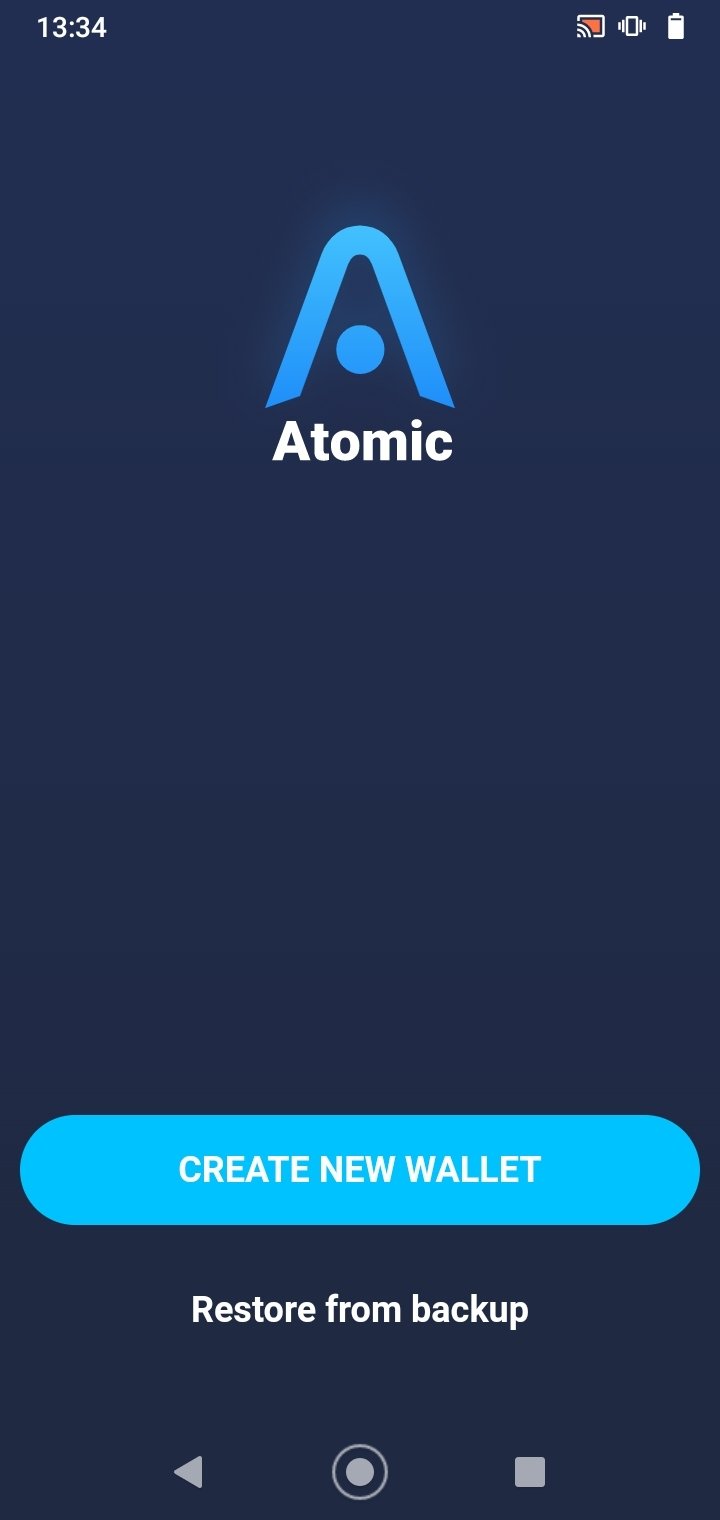The image size is (720, 1520).
Task: Open recent apps from the navigation bar
Action: [529, 1472]
